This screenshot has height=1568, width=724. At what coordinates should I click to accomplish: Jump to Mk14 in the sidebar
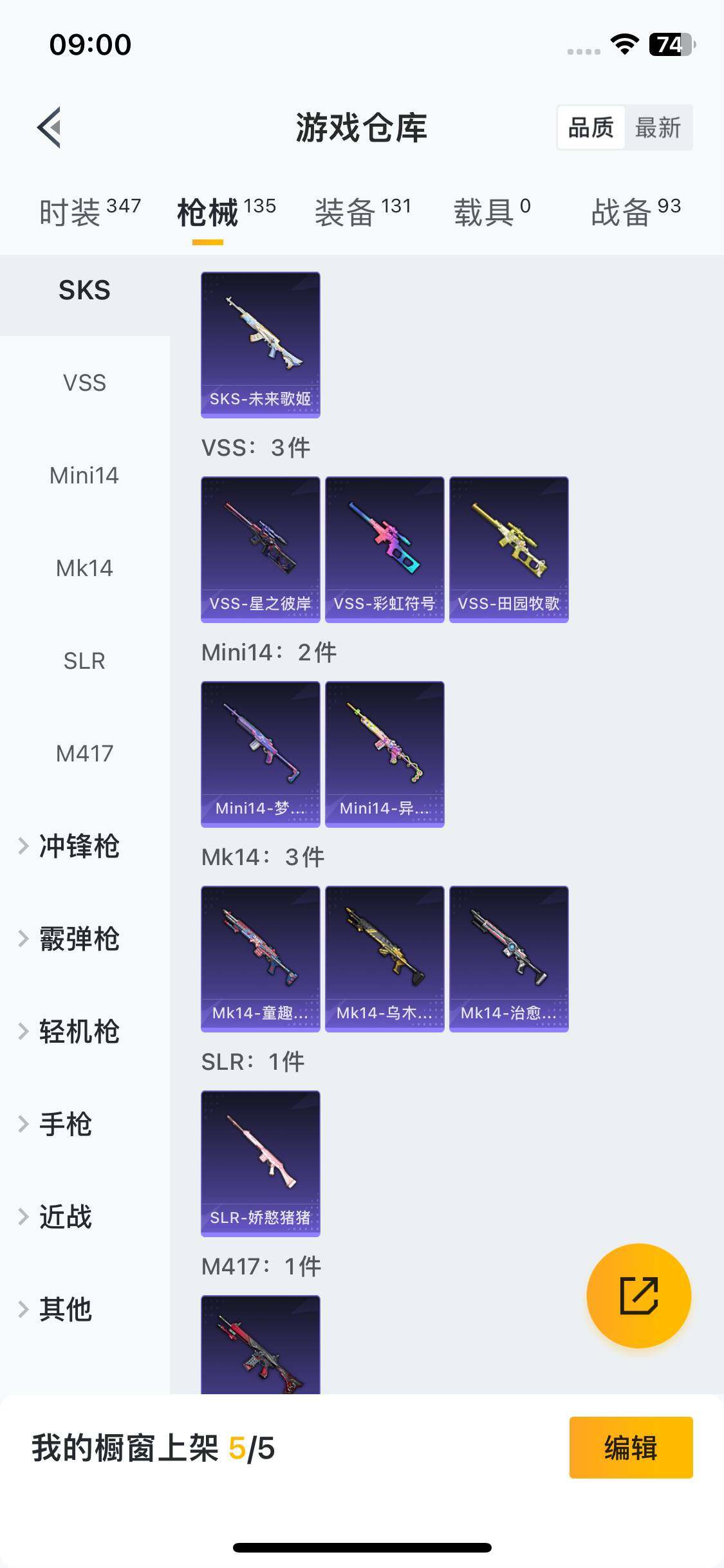(x=84, y=568)
